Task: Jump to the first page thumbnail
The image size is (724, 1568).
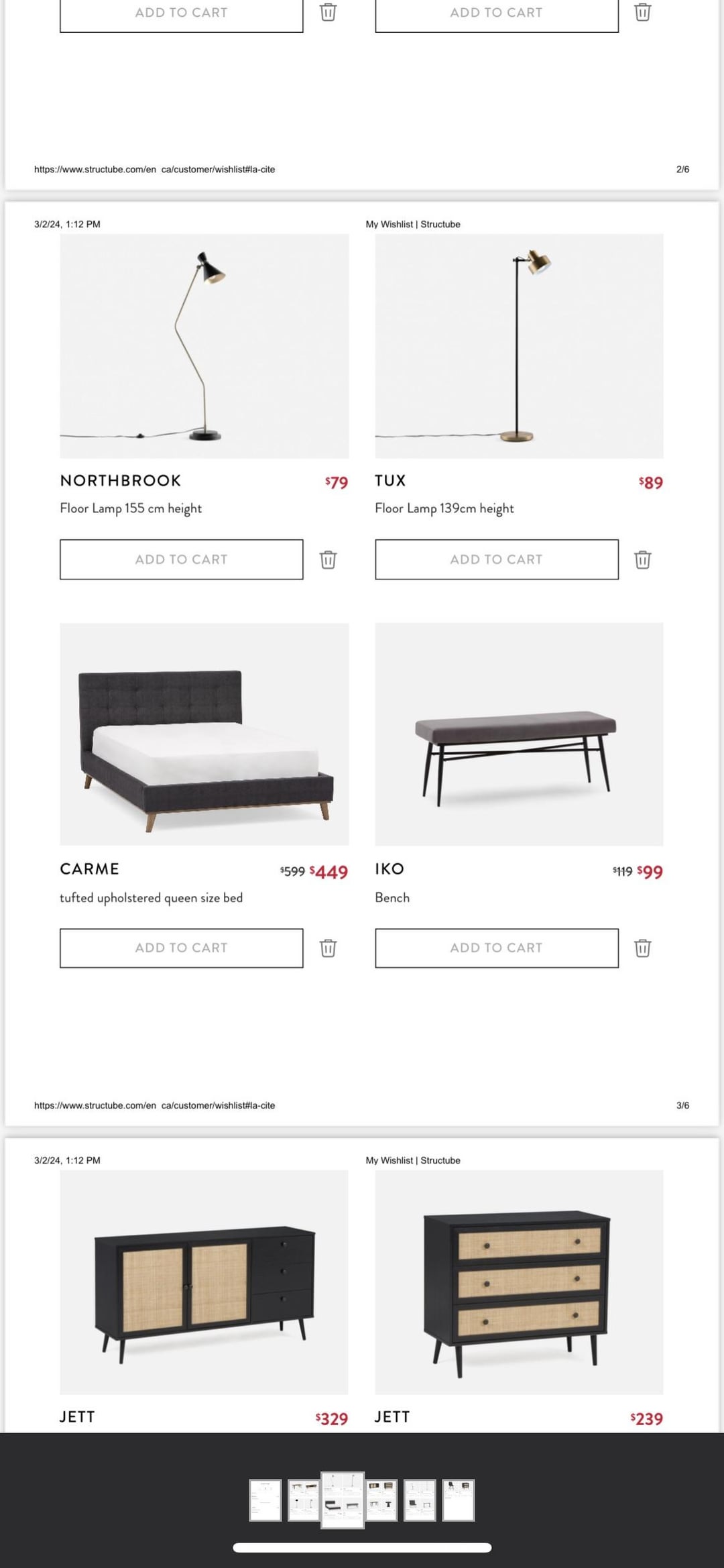Action: [x=265, y=1500]
